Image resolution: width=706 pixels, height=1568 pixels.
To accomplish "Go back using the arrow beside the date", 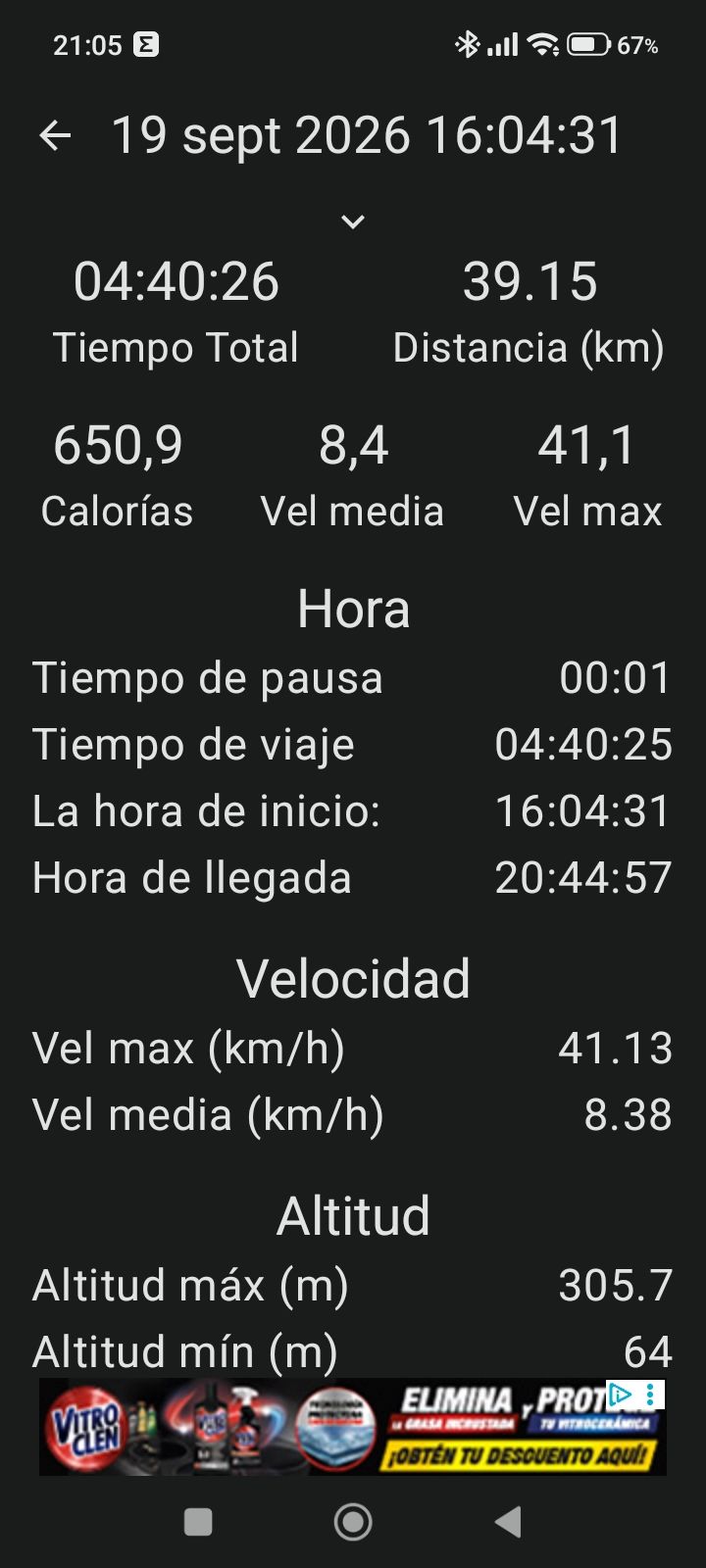I will pos(56,135).
